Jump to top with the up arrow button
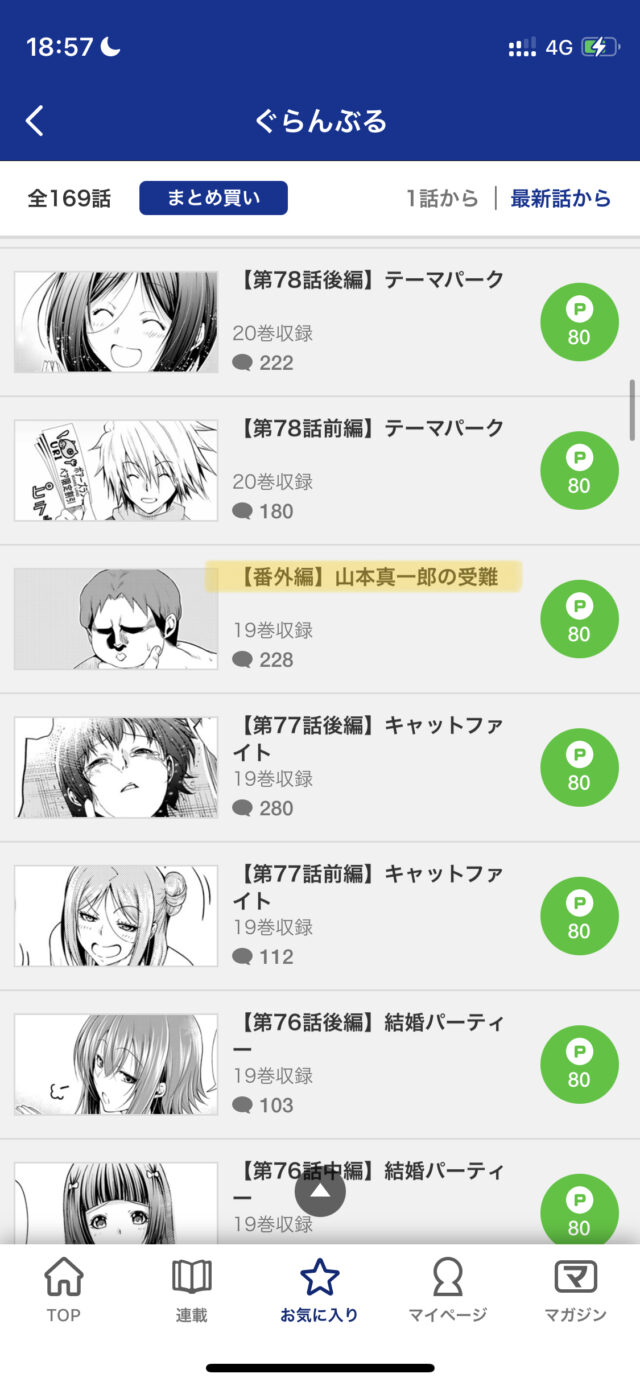 pos(320,1192)
